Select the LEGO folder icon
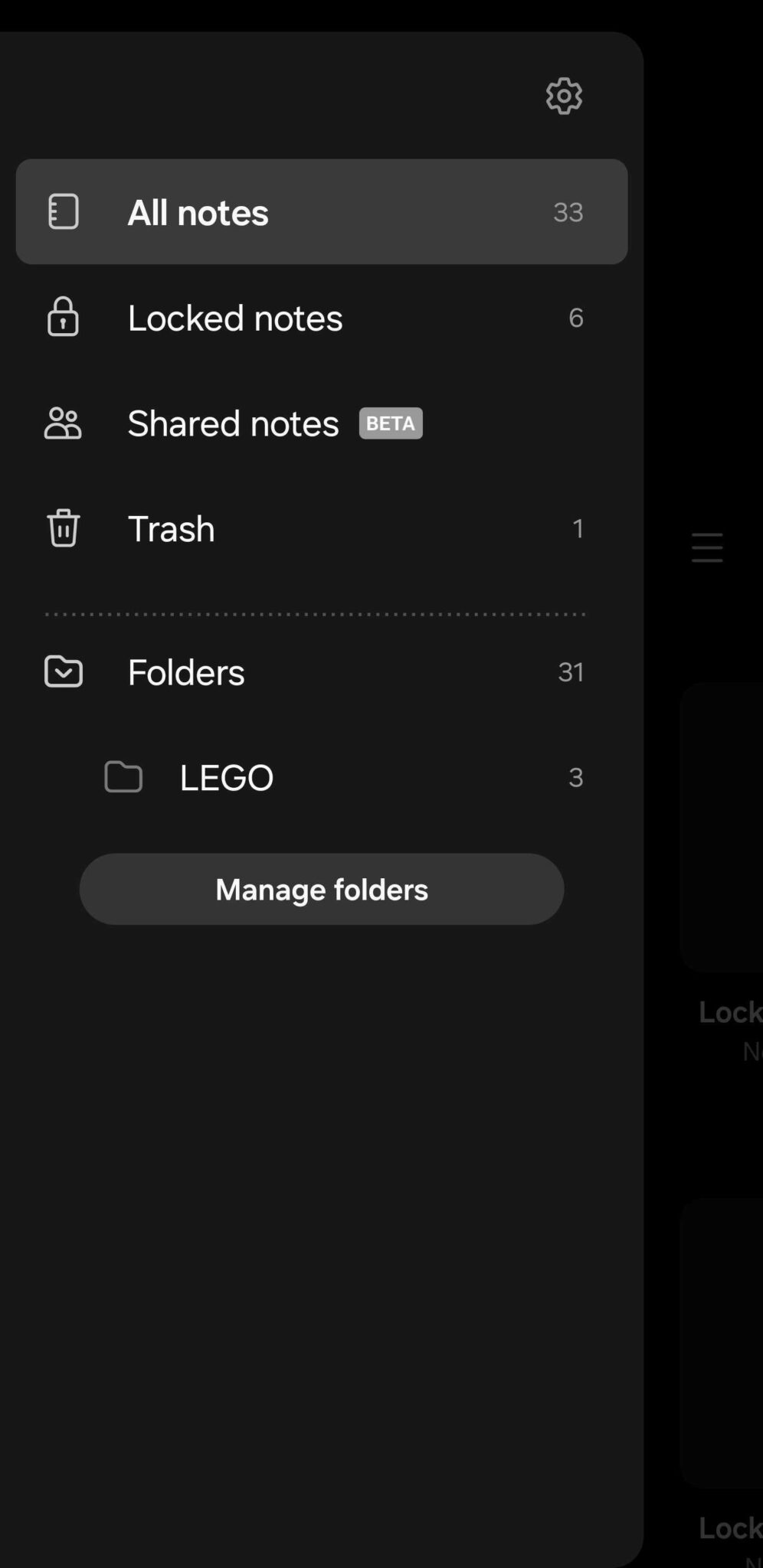Viewport: 763px width, 1568px height. 123,776
